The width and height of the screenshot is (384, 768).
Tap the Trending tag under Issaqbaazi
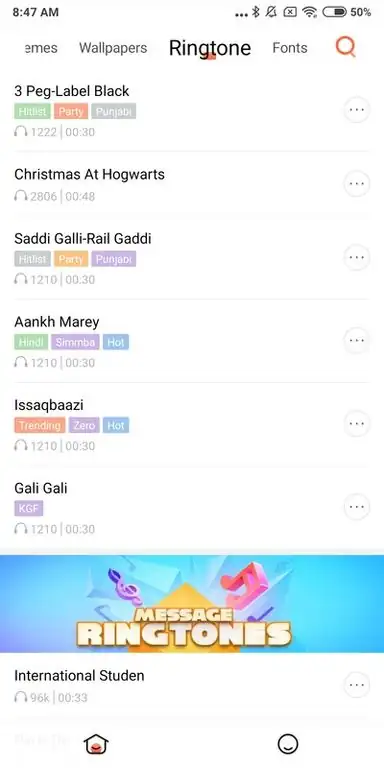pos(40,426)
